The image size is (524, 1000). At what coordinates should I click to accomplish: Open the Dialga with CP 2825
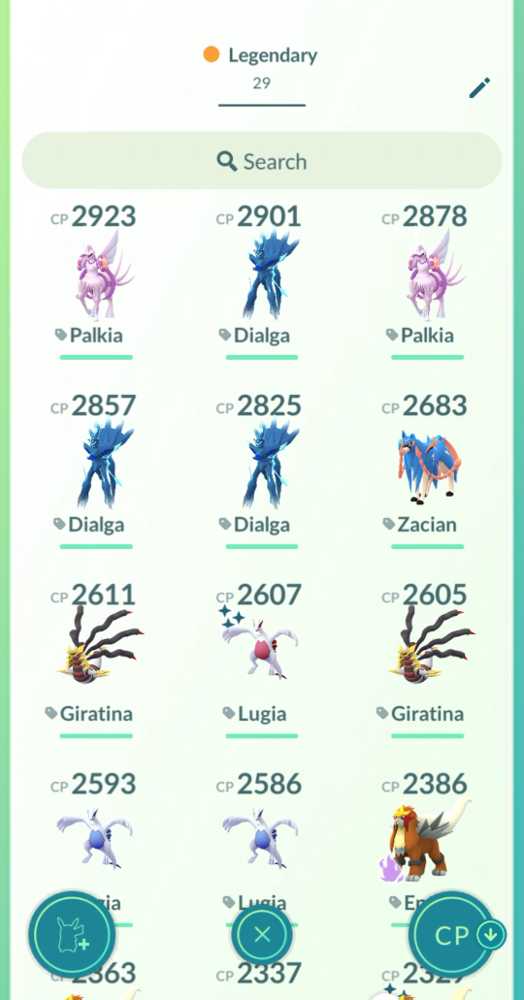click(262, 471)
